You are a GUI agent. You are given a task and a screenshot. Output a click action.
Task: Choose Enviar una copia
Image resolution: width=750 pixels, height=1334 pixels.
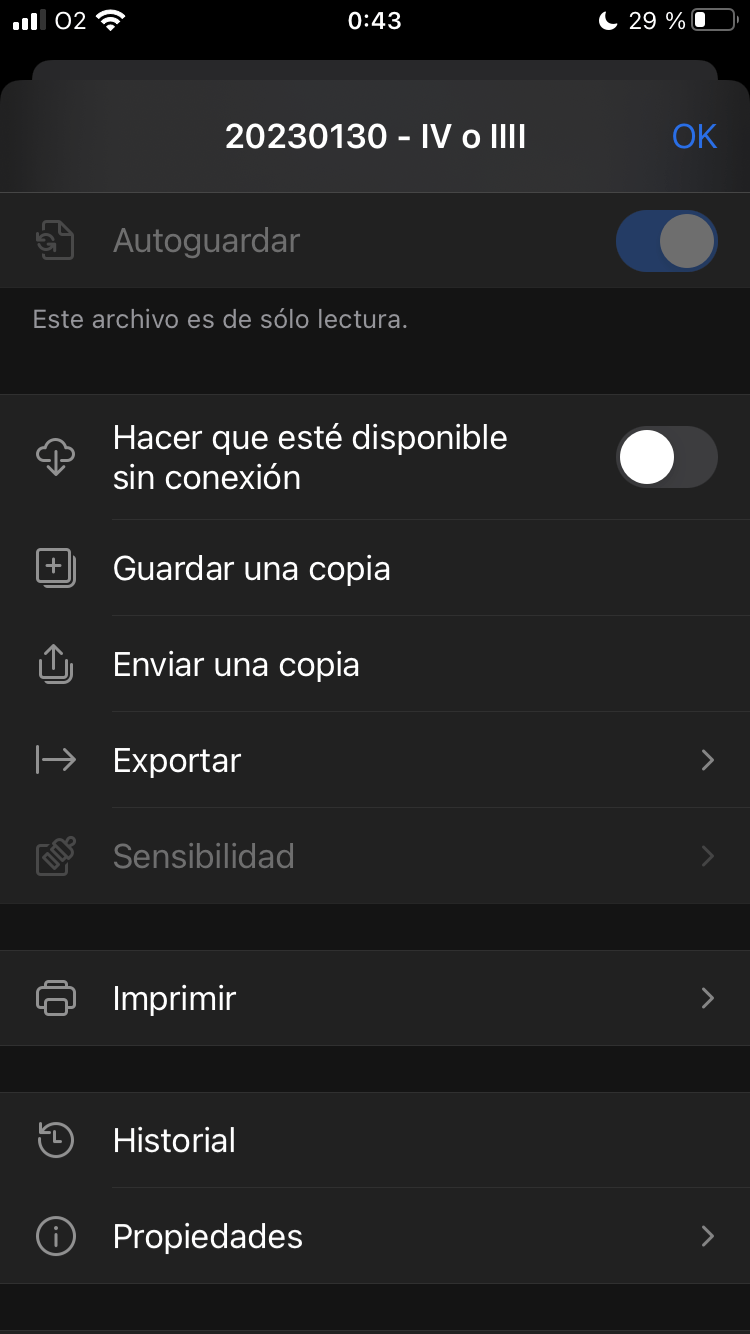(236, 665)
